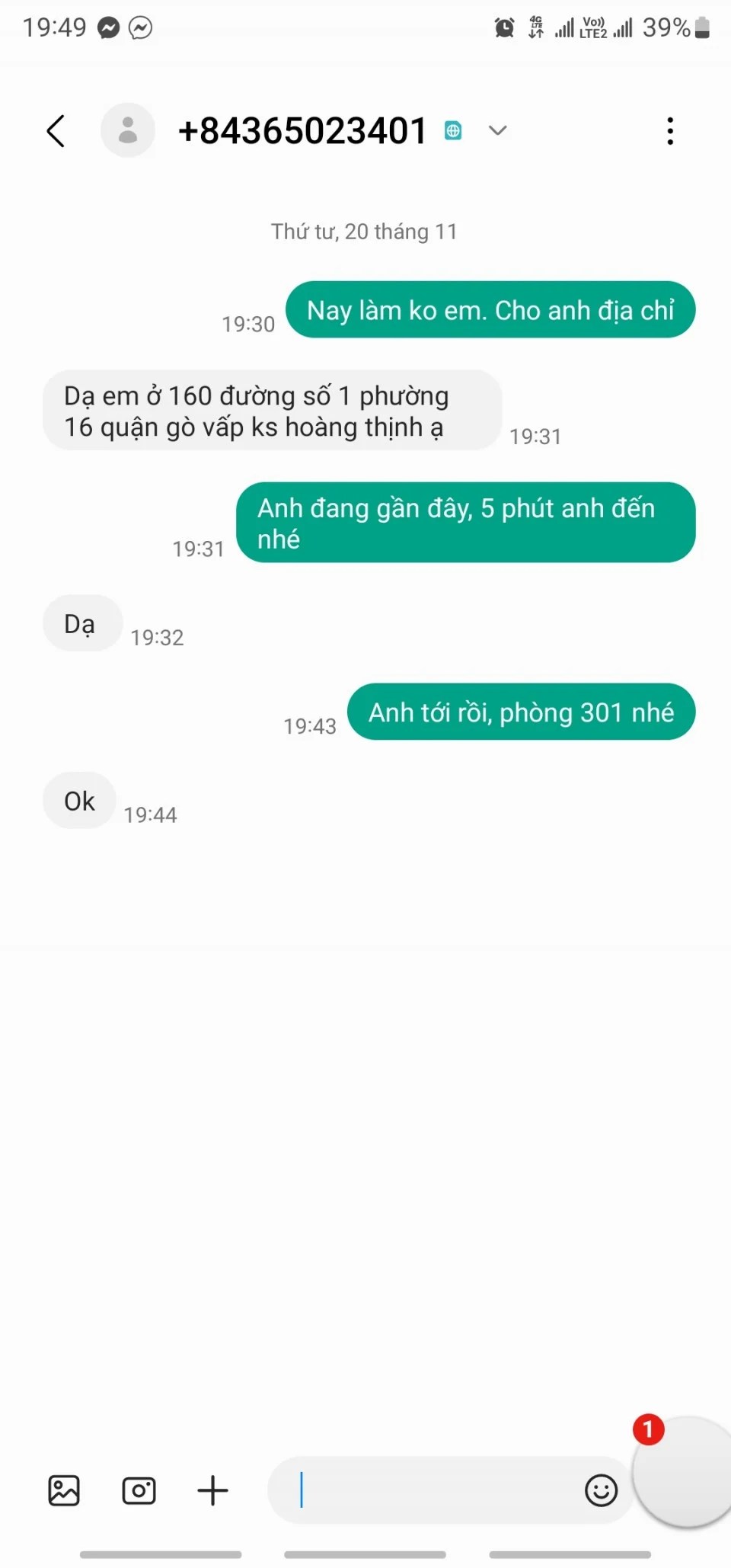Focus the message text field
The width and height of the screenshot is (731, 1568).
426,1490
